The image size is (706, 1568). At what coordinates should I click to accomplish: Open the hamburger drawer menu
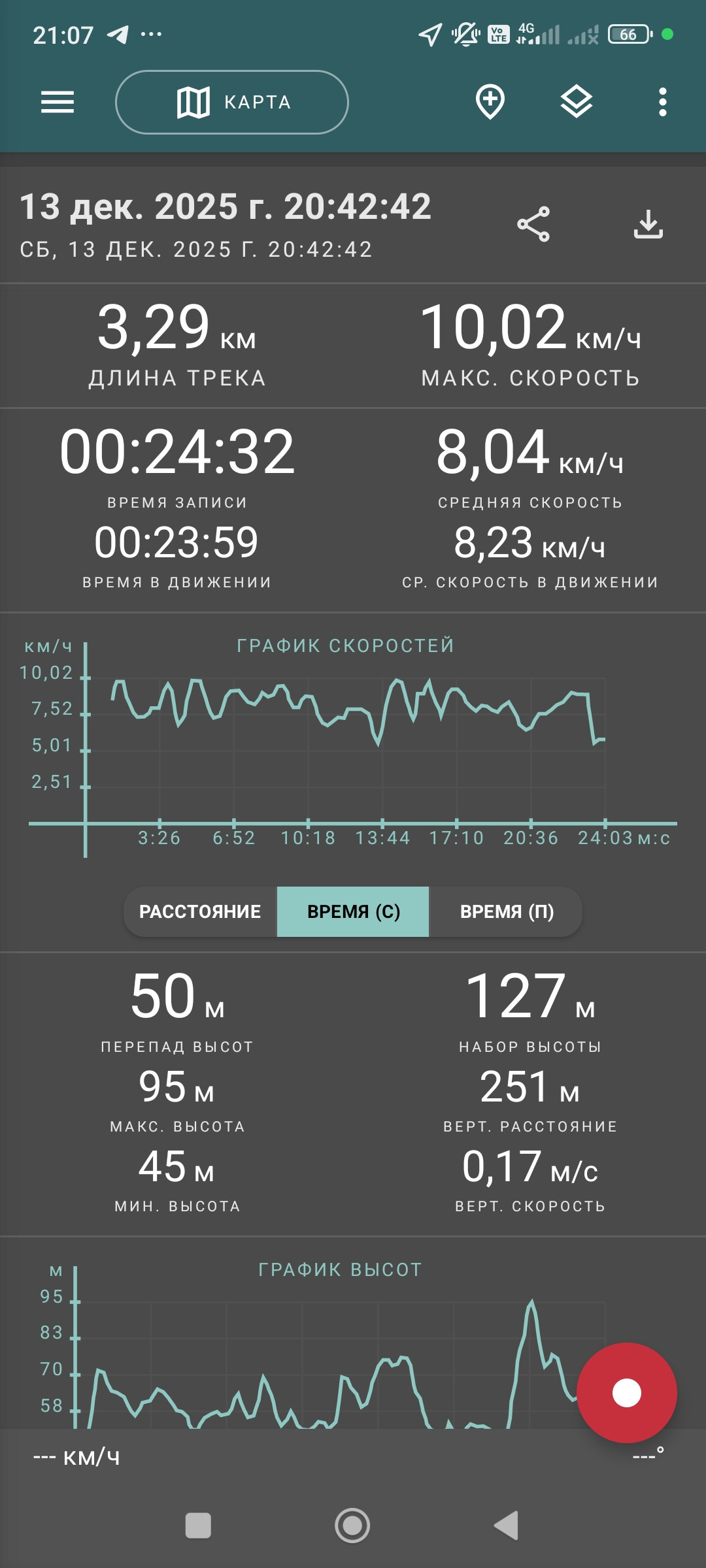58,102
